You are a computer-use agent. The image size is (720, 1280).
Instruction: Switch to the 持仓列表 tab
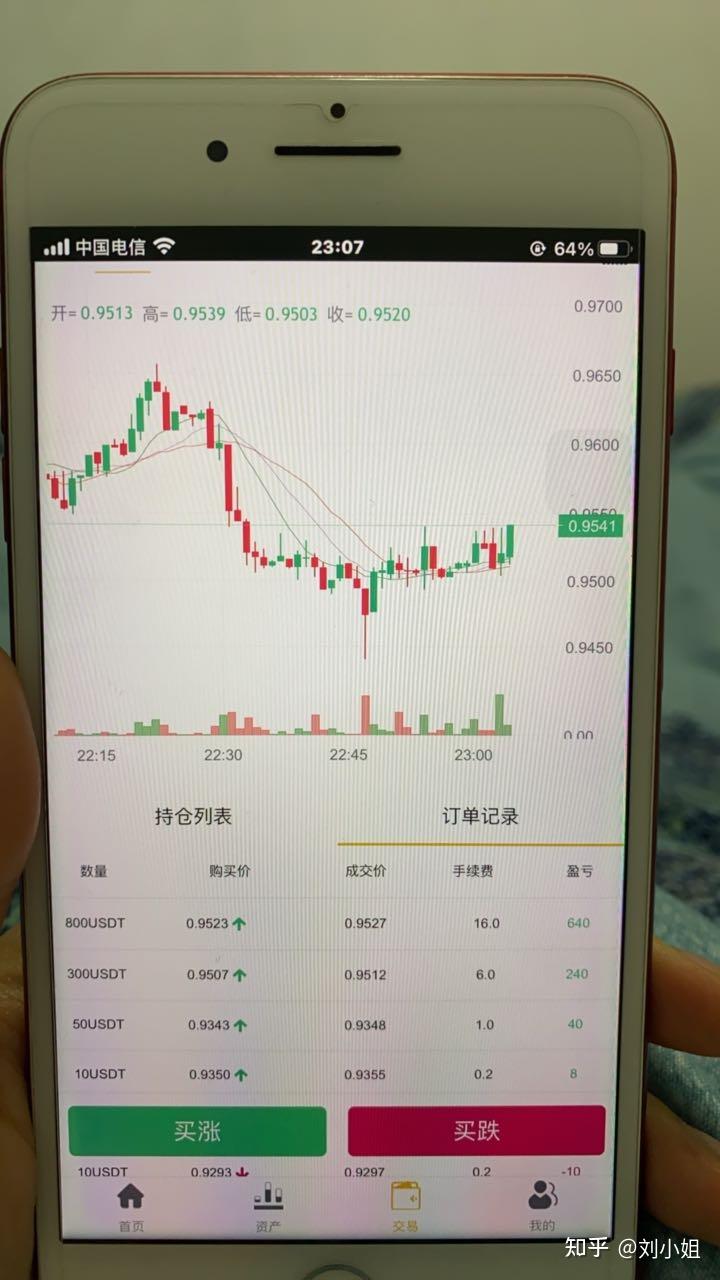click(196, 815)
